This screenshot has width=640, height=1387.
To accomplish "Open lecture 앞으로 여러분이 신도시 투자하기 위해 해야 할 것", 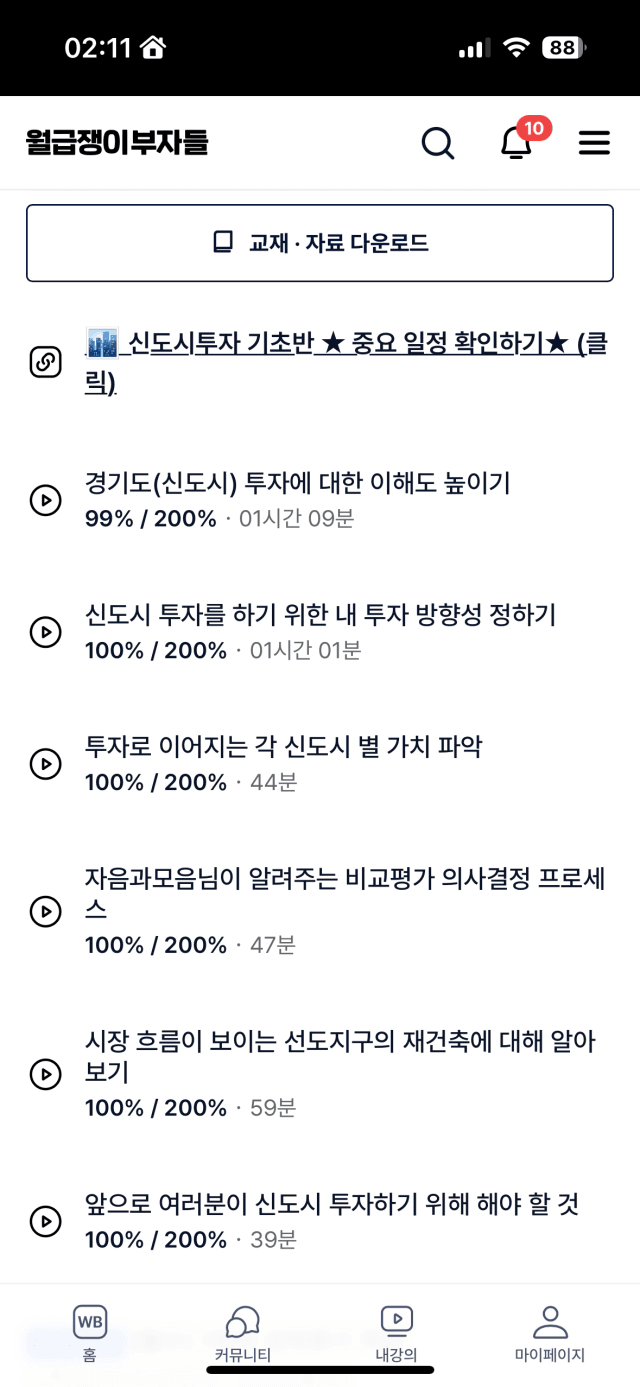I will coord(320,1221).
